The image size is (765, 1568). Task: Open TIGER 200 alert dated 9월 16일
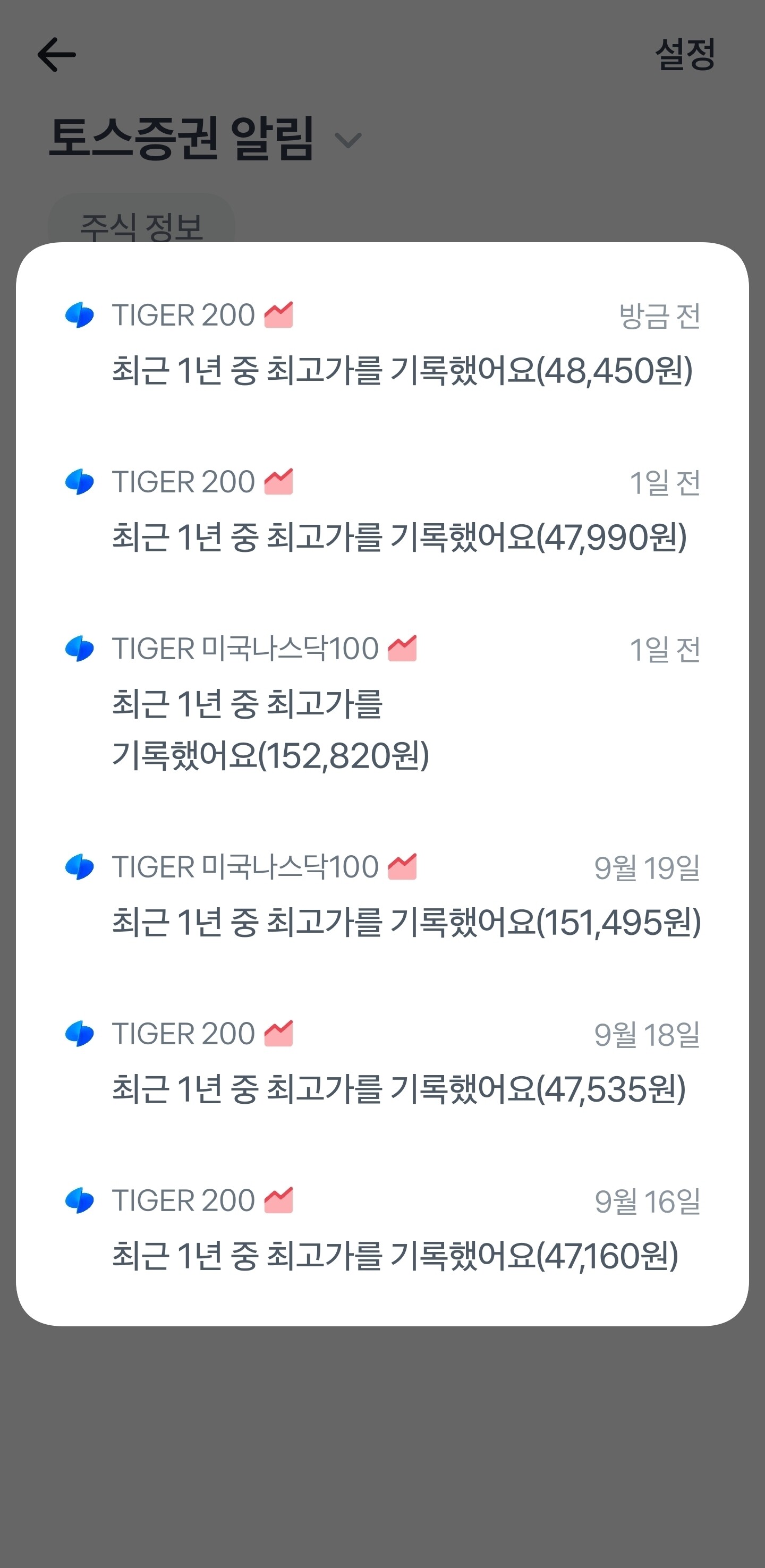tap(382, 1229)
